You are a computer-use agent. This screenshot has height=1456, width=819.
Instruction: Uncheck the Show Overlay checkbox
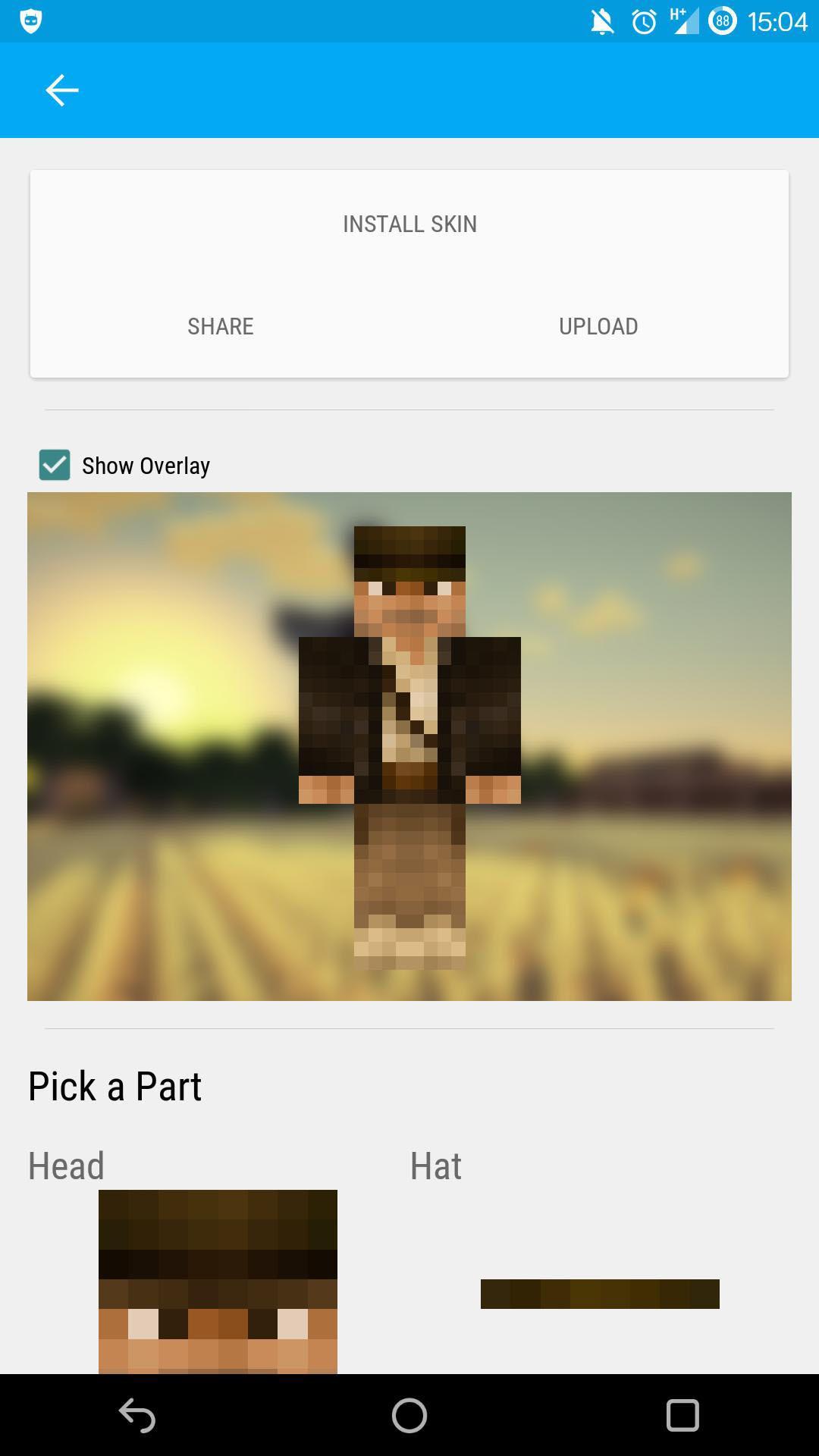(55, 465)
